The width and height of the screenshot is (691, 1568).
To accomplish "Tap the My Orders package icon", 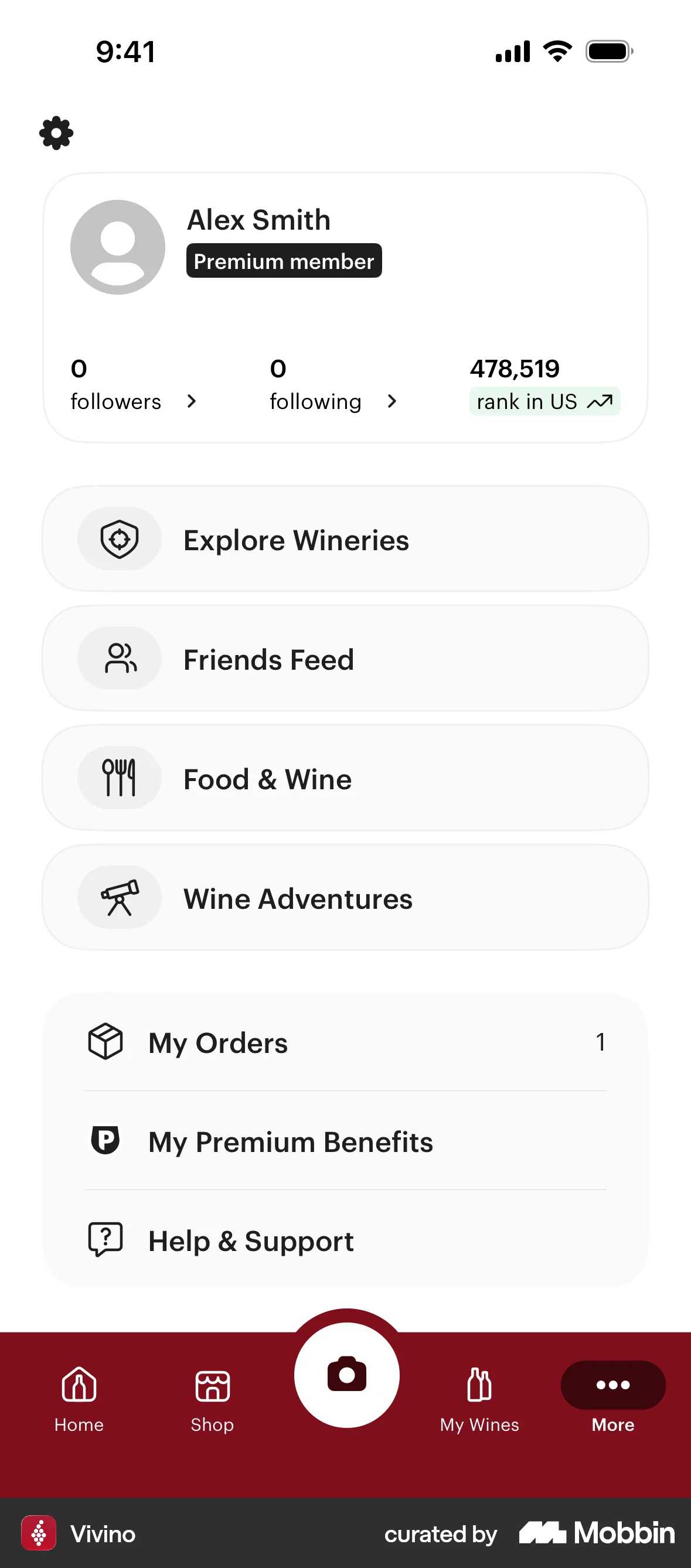I will [x=105, y=1041].
